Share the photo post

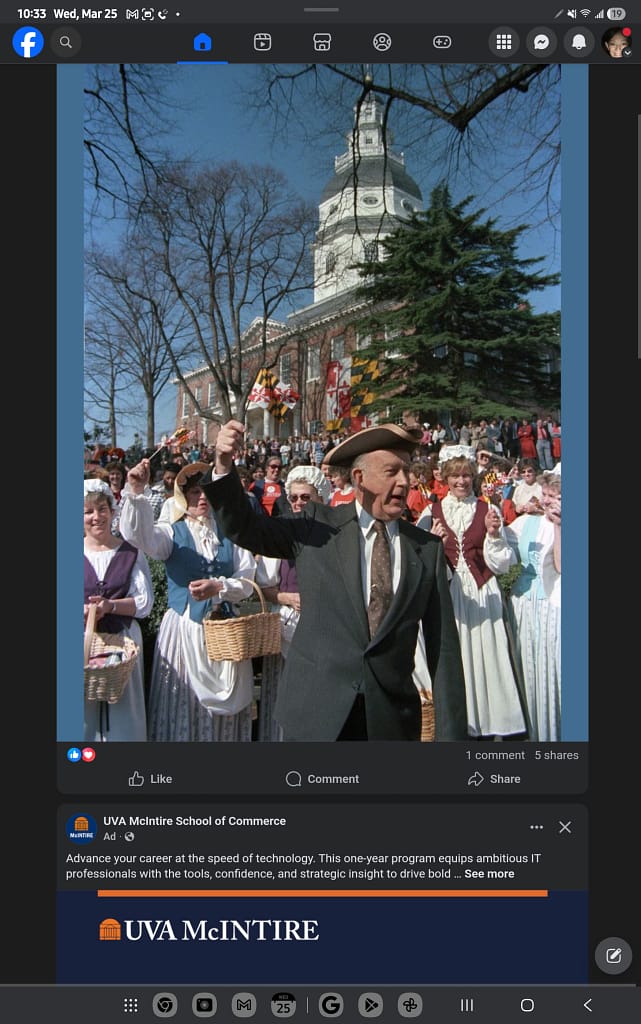494,779
